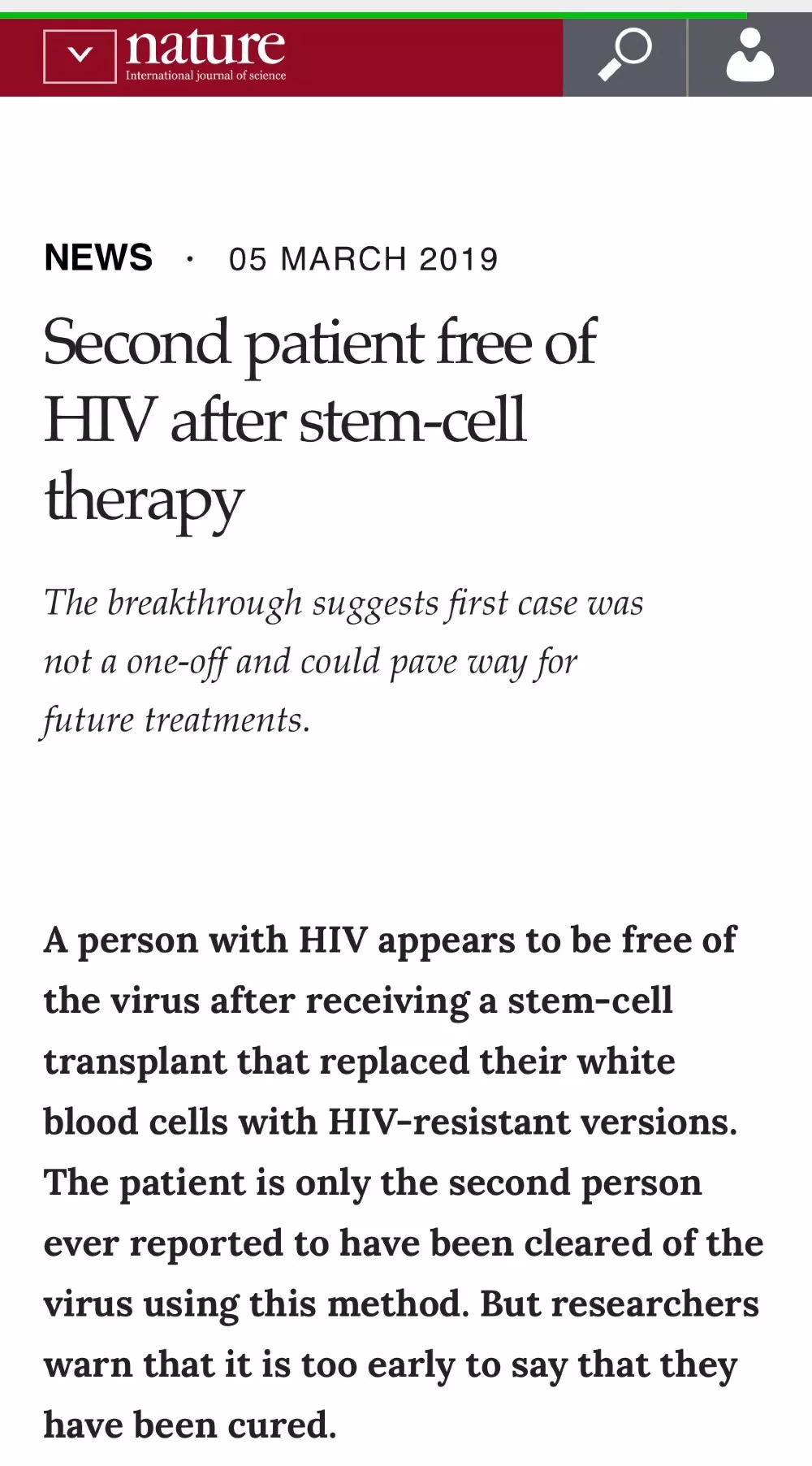Open the search magnifier icon
Viewport: 812px width, 1466px height.
(x=624, y=55)
